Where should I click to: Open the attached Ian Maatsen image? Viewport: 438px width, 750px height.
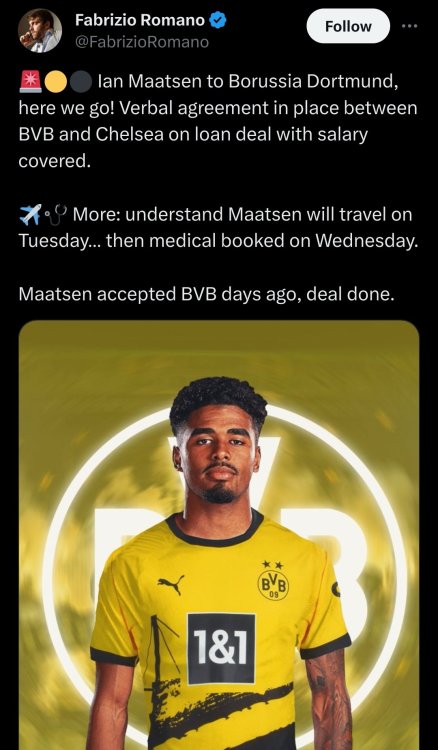[x=219, y=535]
